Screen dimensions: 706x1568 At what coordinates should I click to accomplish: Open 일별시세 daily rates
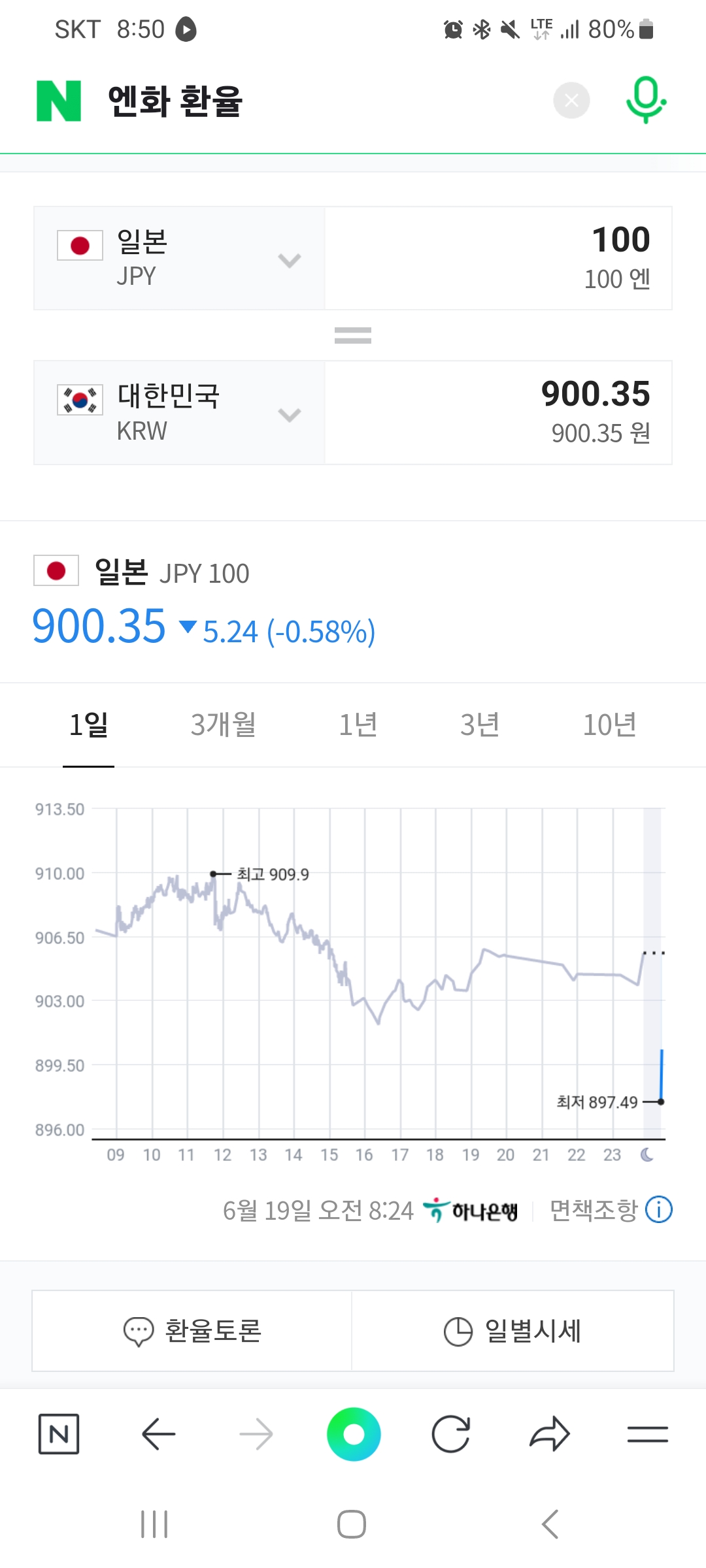(x=513, y=1331)
